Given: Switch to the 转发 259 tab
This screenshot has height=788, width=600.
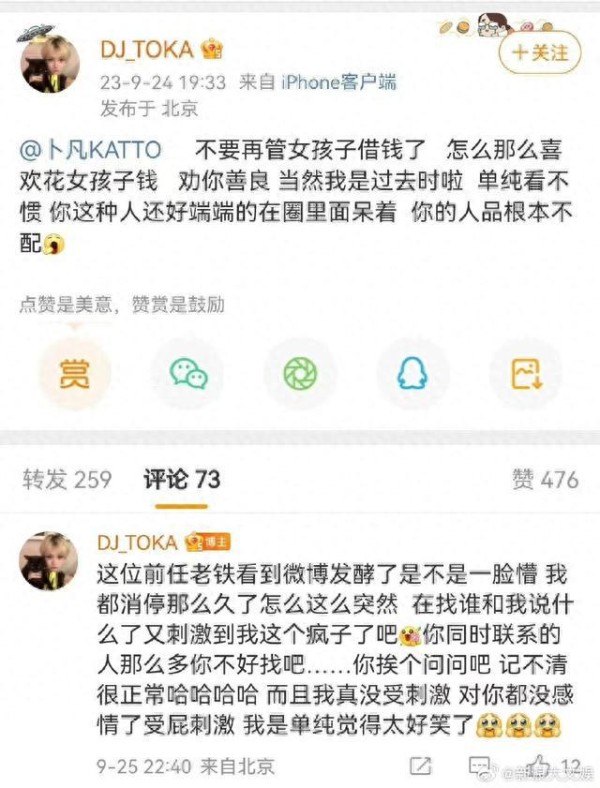Looking at the screenshot, I should (x=67, y=480).
